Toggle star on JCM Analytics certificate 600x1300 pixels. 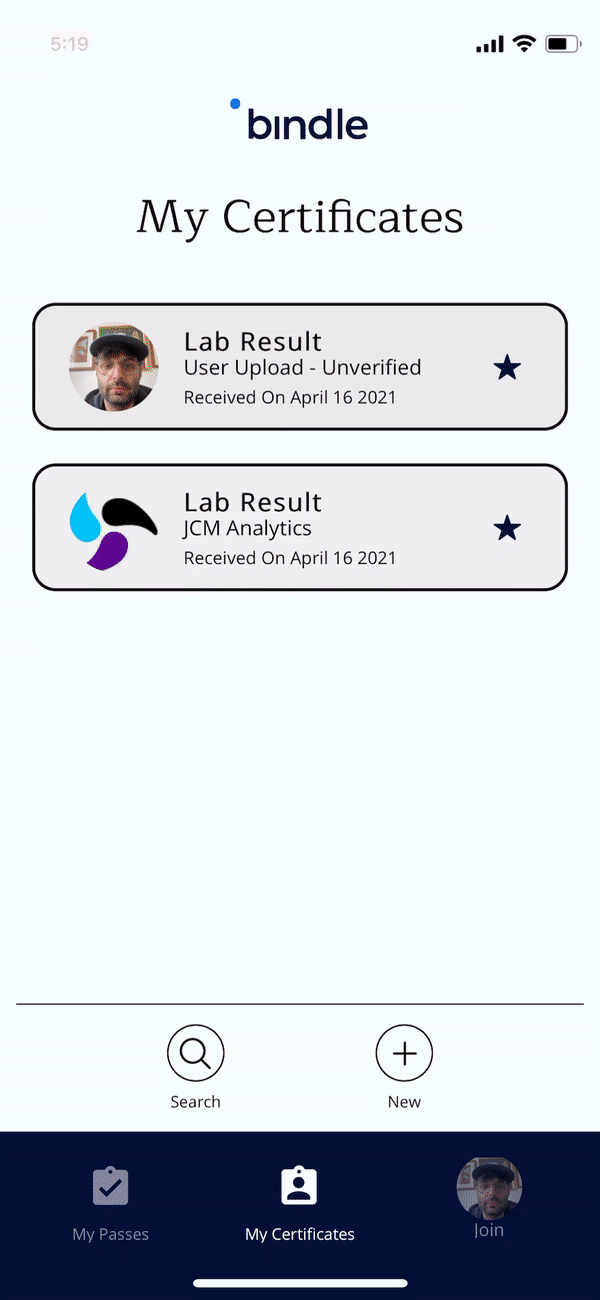click(x=507, y=528)
